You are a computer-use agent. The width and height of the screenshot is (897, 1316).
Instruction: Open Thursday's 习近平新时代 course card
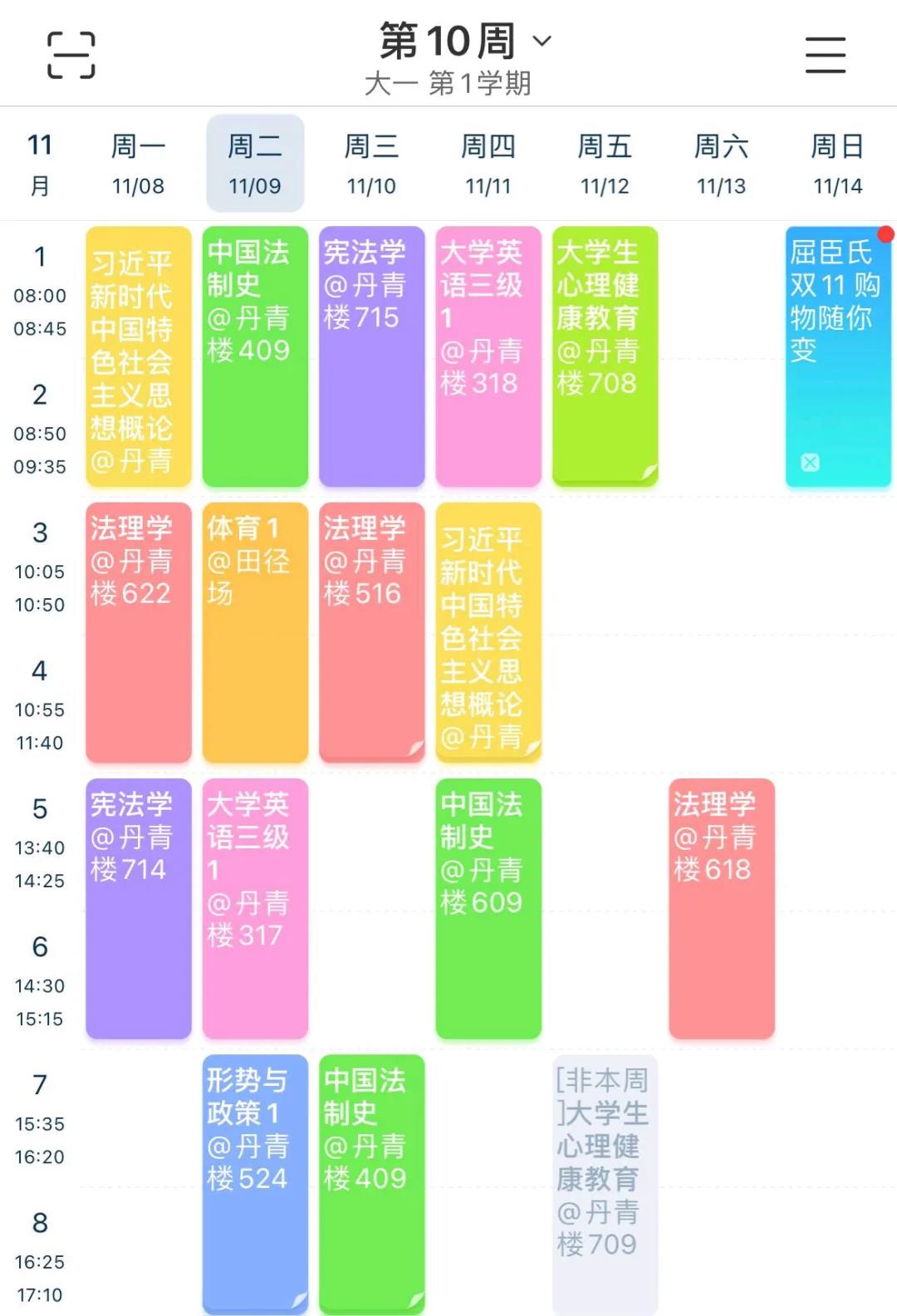coord(488,632)
